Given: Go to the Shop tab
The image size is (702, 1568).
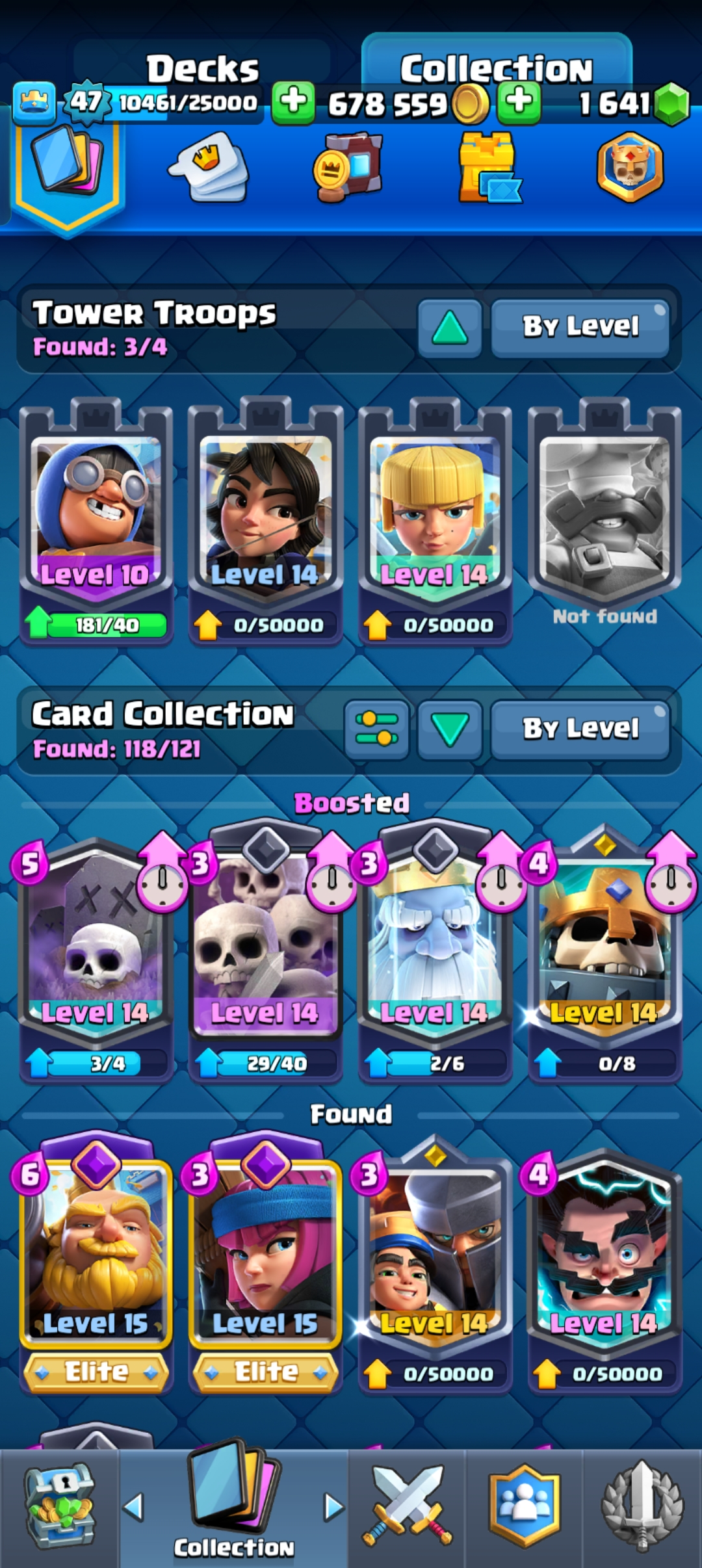Looking at the screenshot, I should (60, 1508).
